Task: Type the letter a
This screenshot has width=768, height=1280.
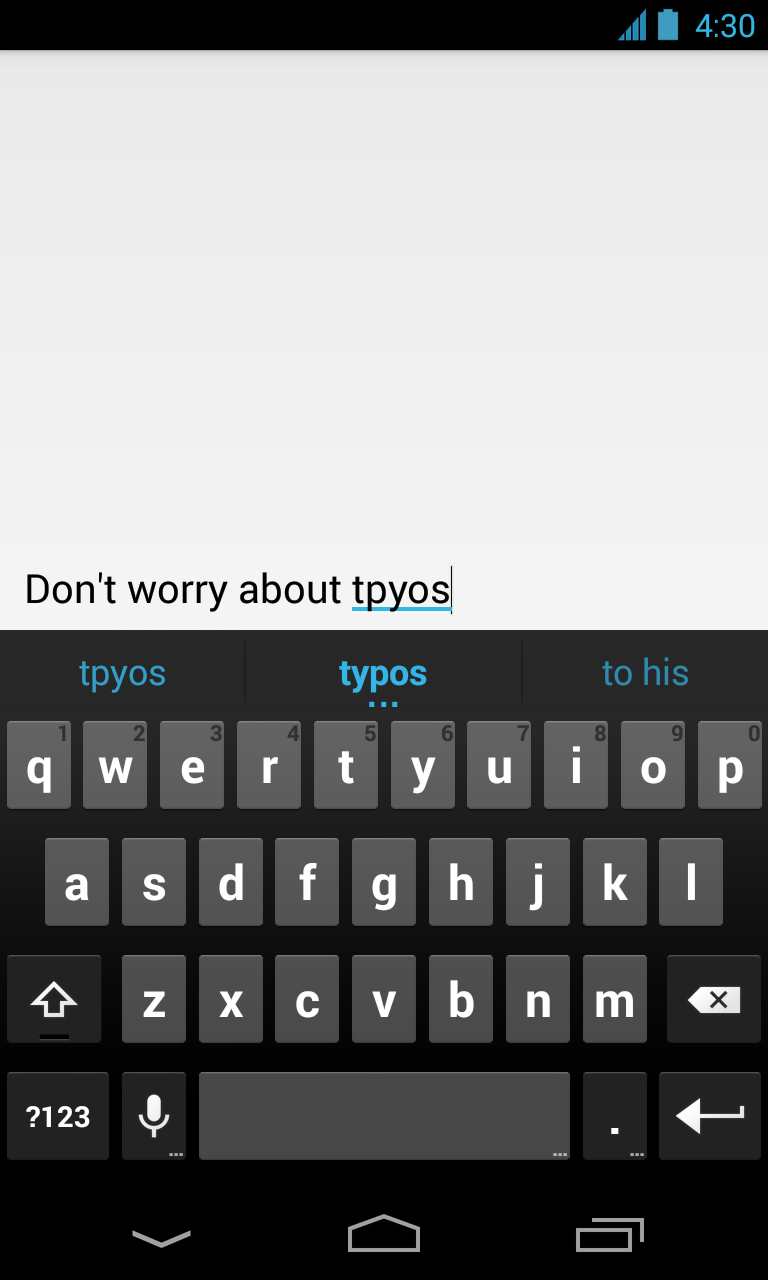Action: tap(77, 882)
